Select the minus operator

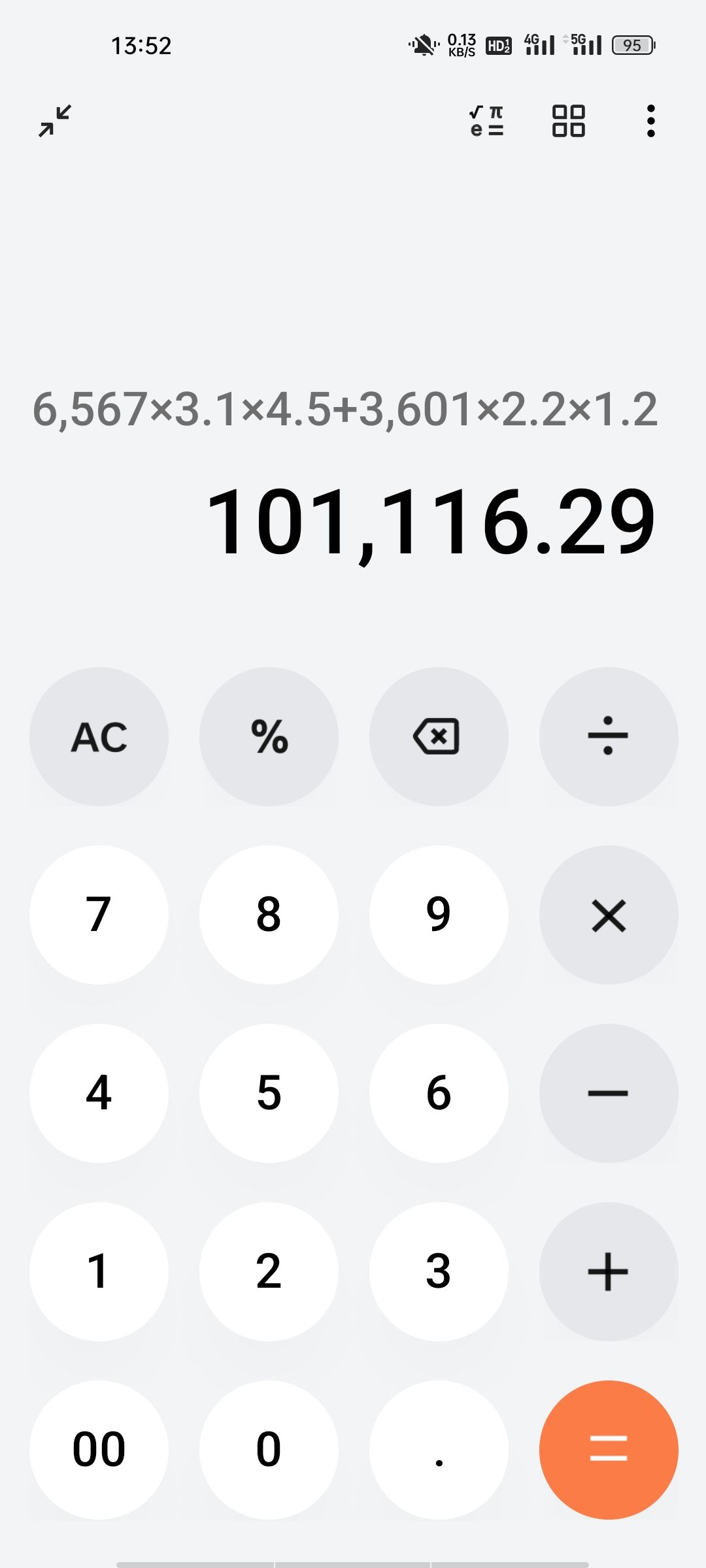(x=609, y=1093)
